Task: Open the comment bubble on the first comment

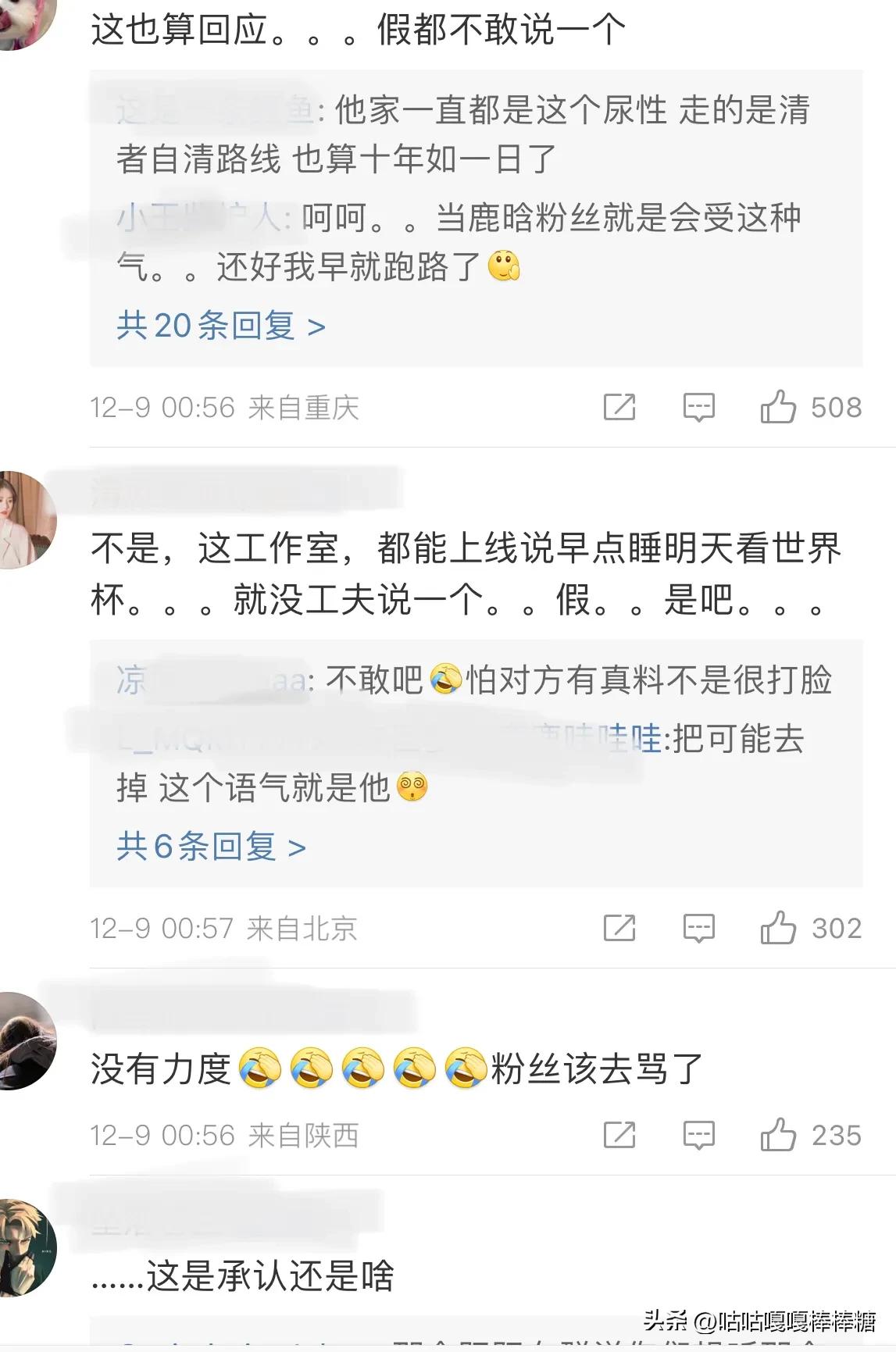Action: 699,406
